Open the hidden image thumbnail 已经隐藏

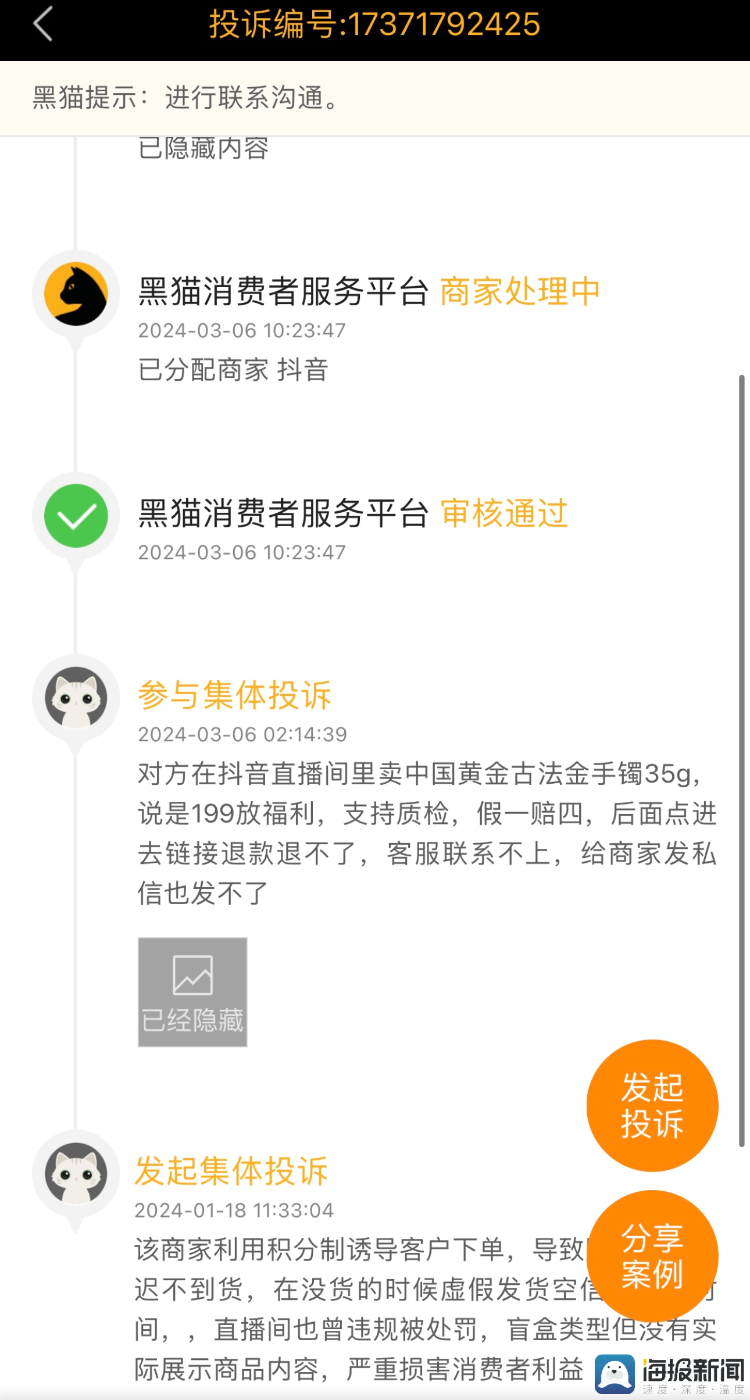pos(193,992)
